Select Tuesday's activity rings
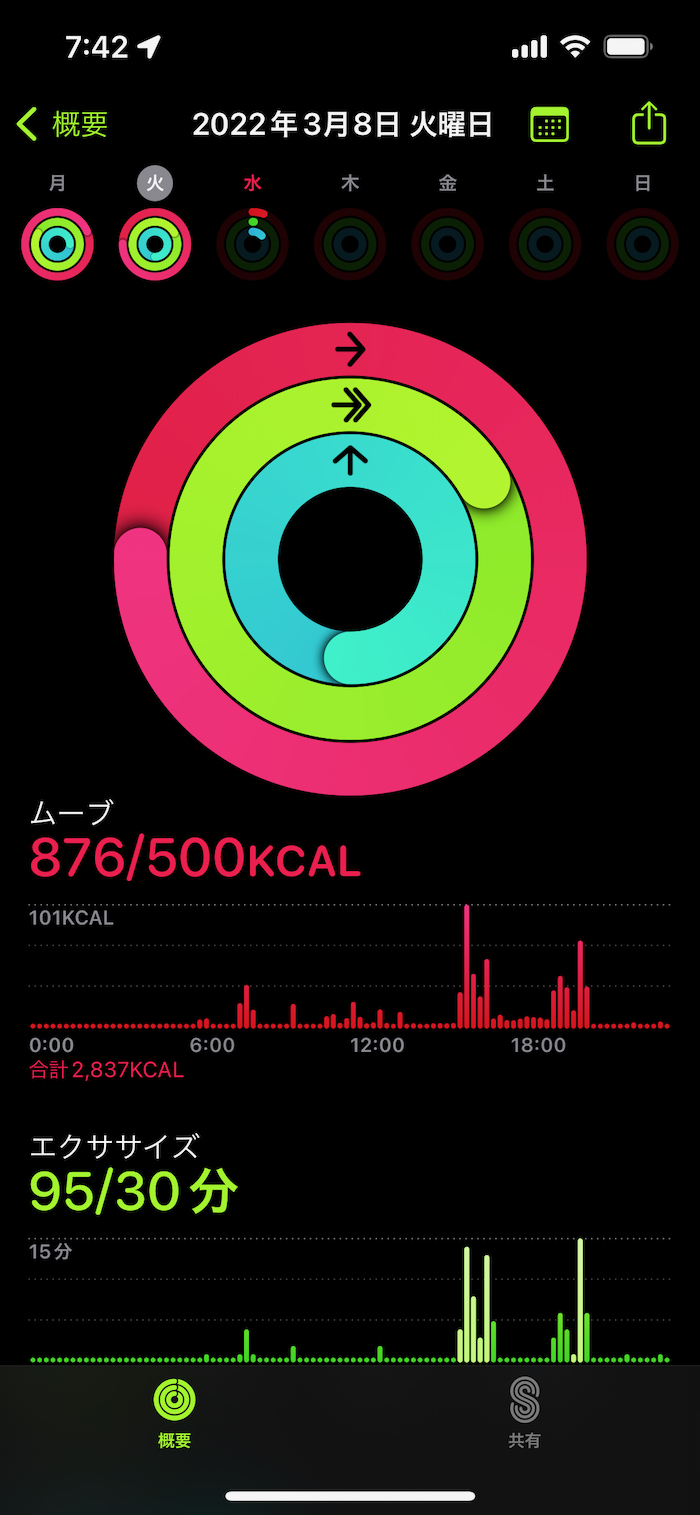The height and width of the screenshot is (1515, 700). click(155, 243)
